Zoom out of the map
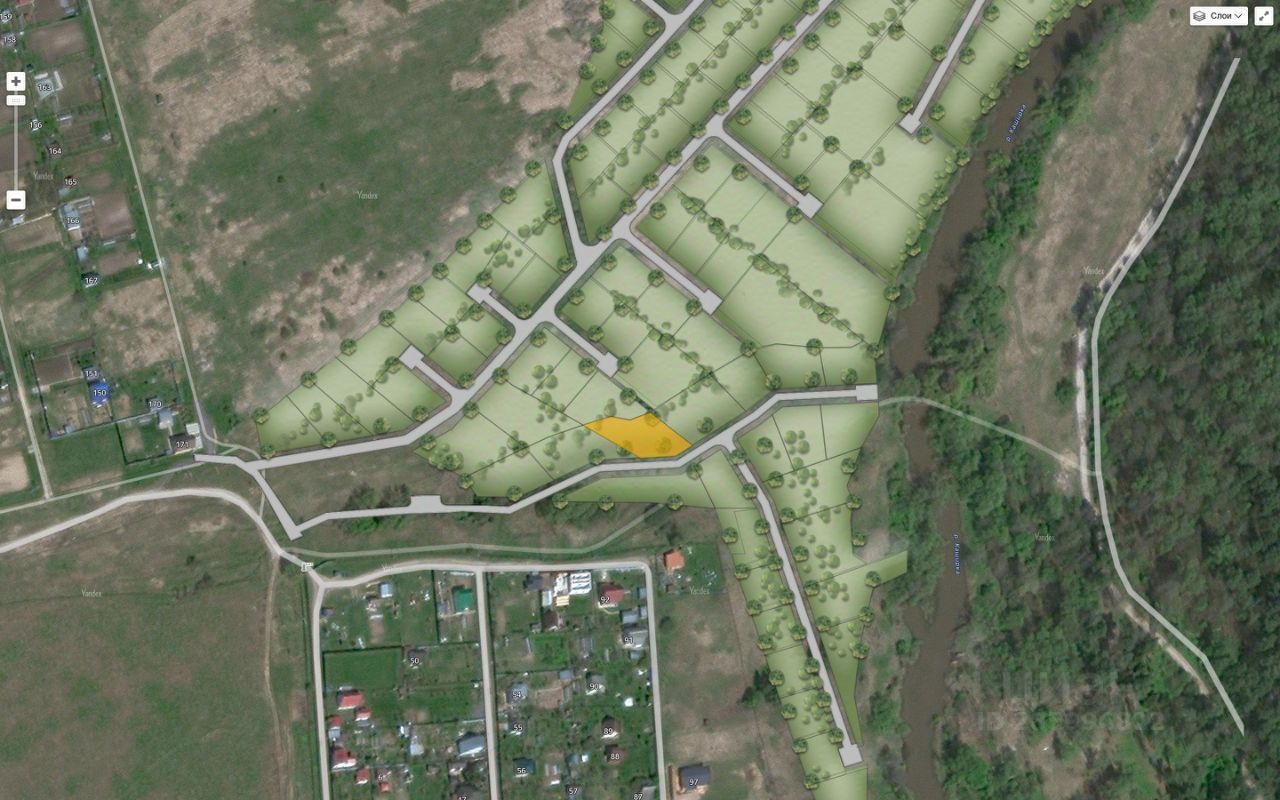Screen dimensions: 1280x800 (16, 200)
